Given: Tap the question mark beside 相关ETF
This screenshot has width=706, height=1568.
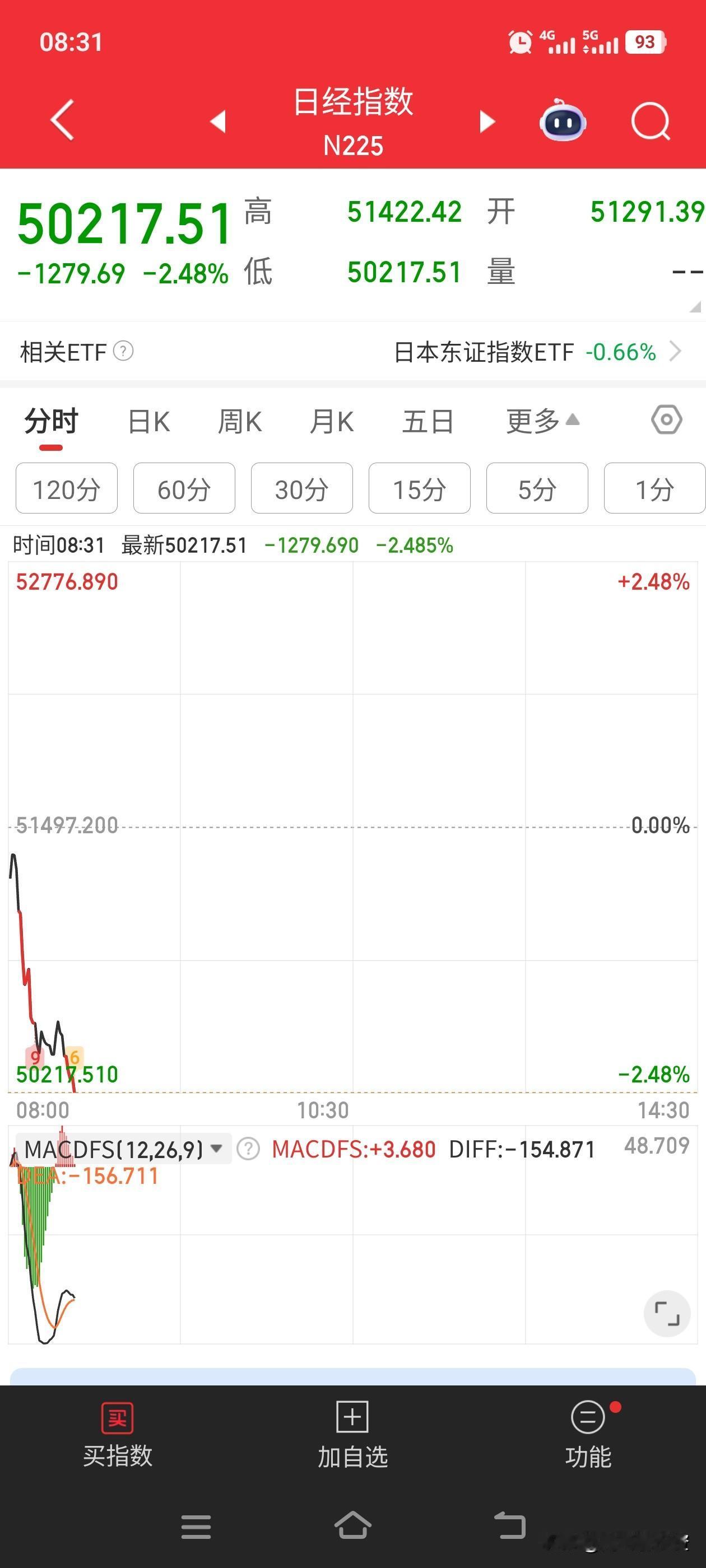Looking at the screenshot, I should (x=123, y=352).
